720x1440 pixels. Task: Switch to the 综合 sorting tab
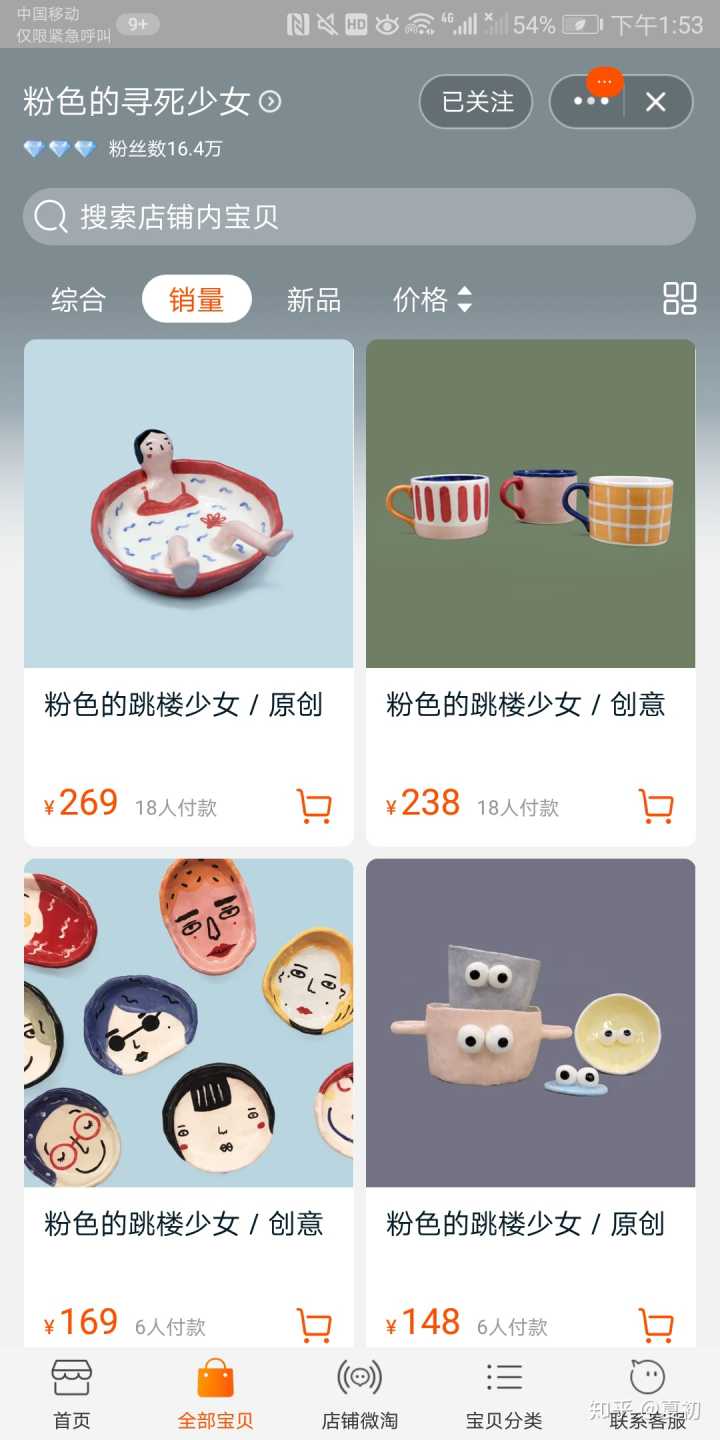(78, 299)
